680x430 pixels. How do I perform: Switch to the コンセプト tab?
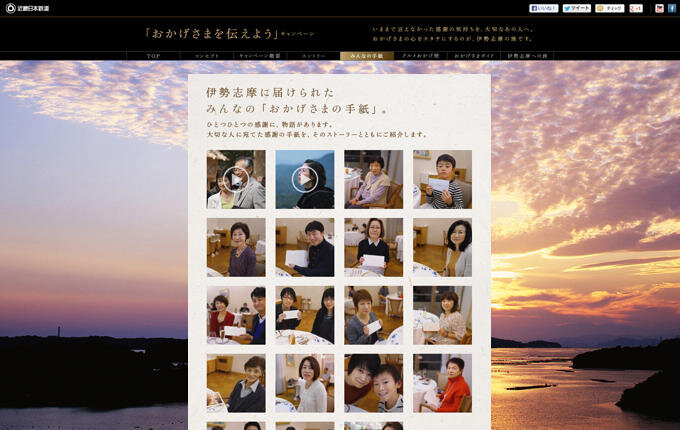[x=206, y=56]
